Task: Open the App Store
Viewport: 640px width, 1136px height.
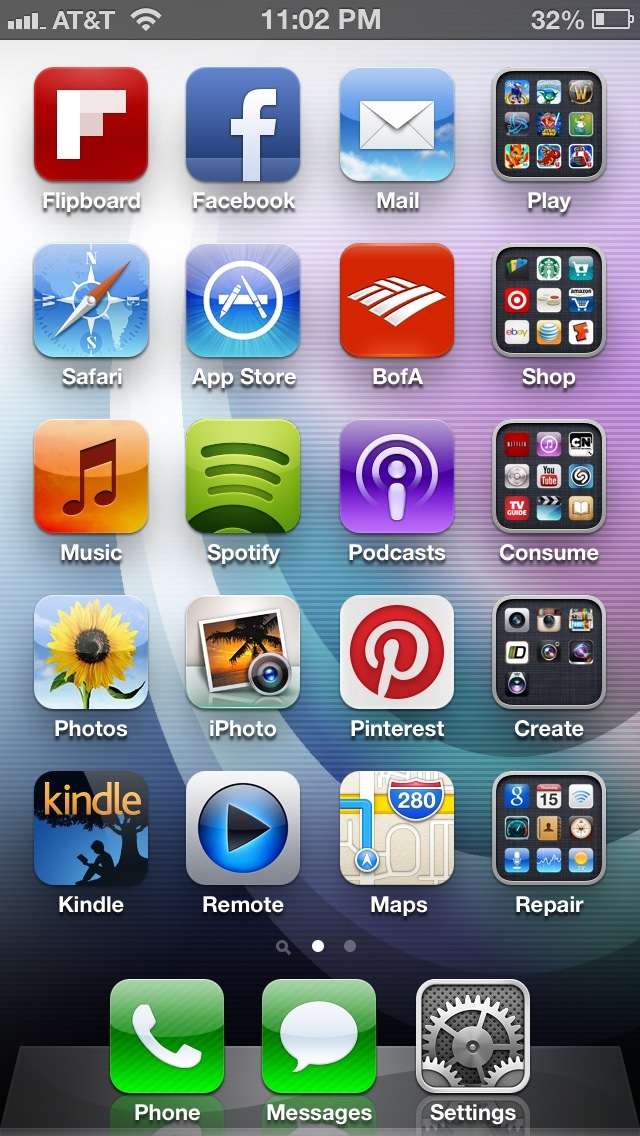Action: pos(243,300)
